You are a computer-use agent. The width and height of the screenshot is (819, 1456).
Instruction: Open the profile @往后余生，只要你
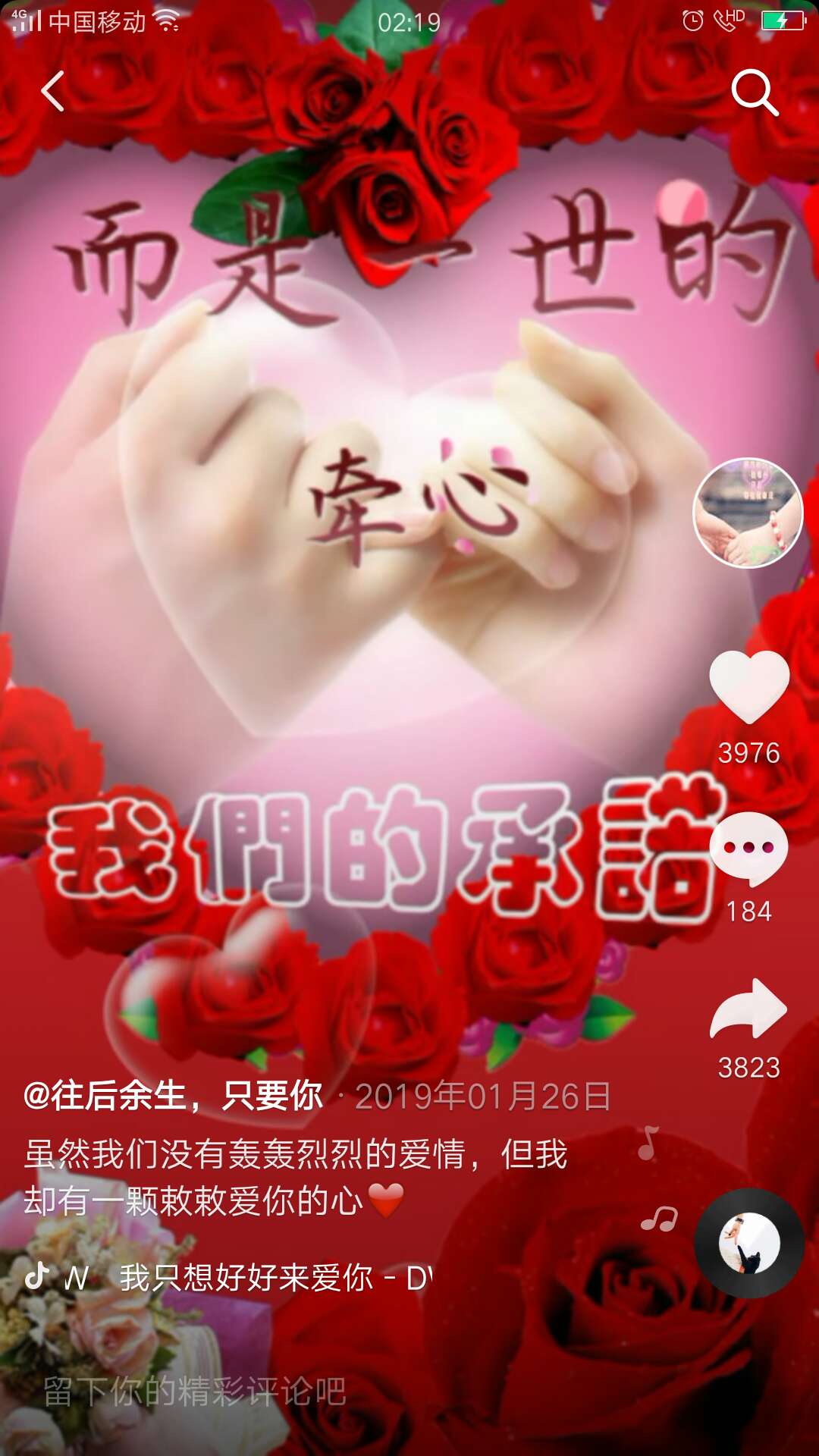pos(173,1096)
